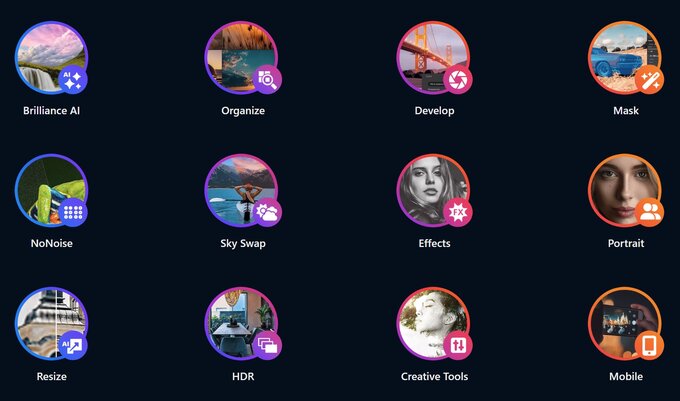
Task: View the Portrait feature
Action: coord(625,190)
